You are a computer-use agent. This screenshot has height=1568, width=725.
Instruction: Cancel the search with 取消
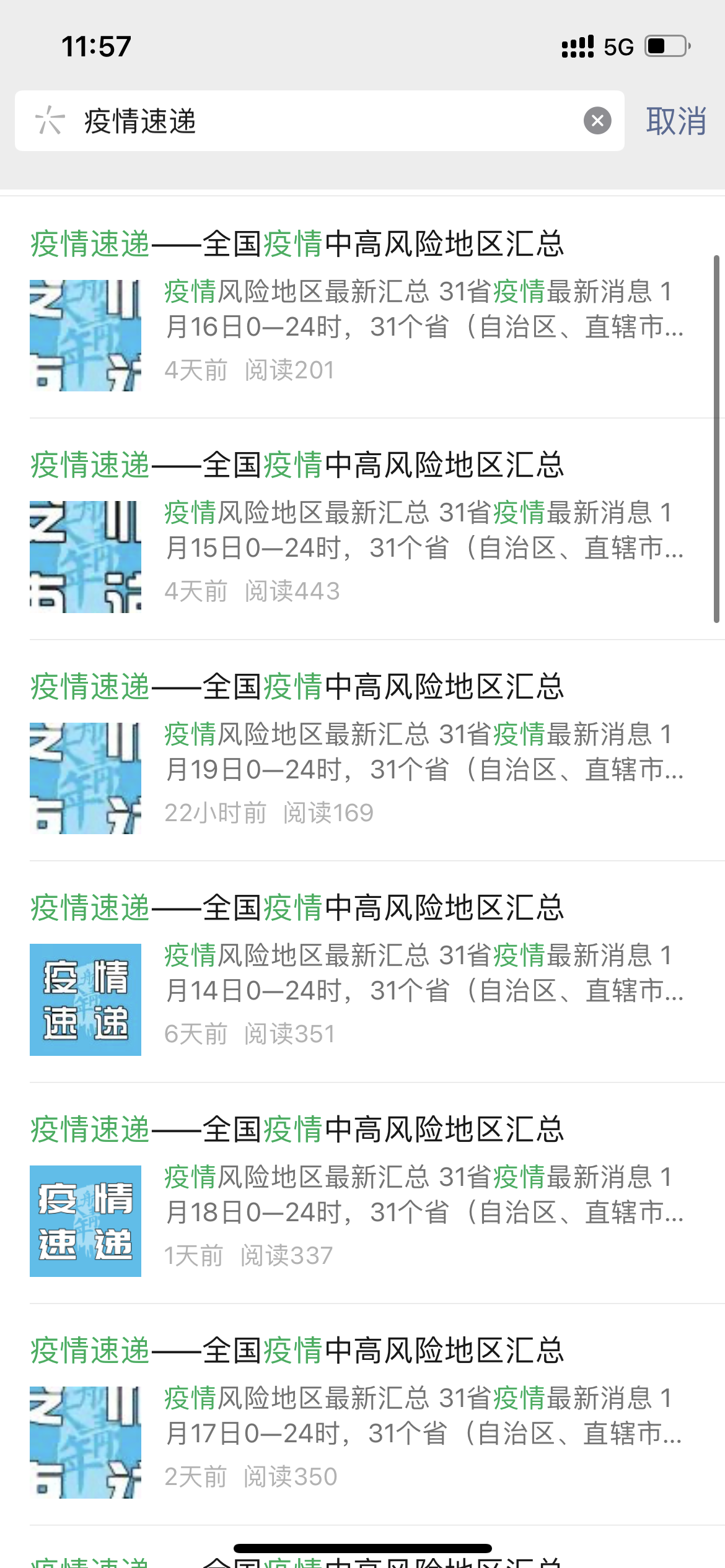point(675,121)
